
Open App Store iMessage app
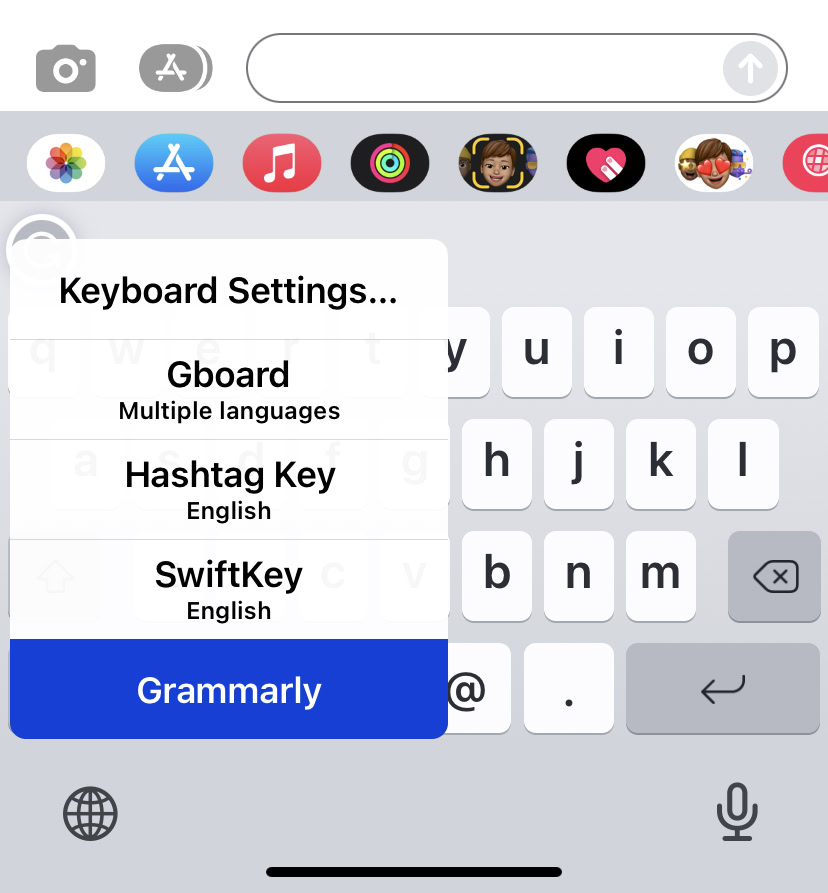174,162
